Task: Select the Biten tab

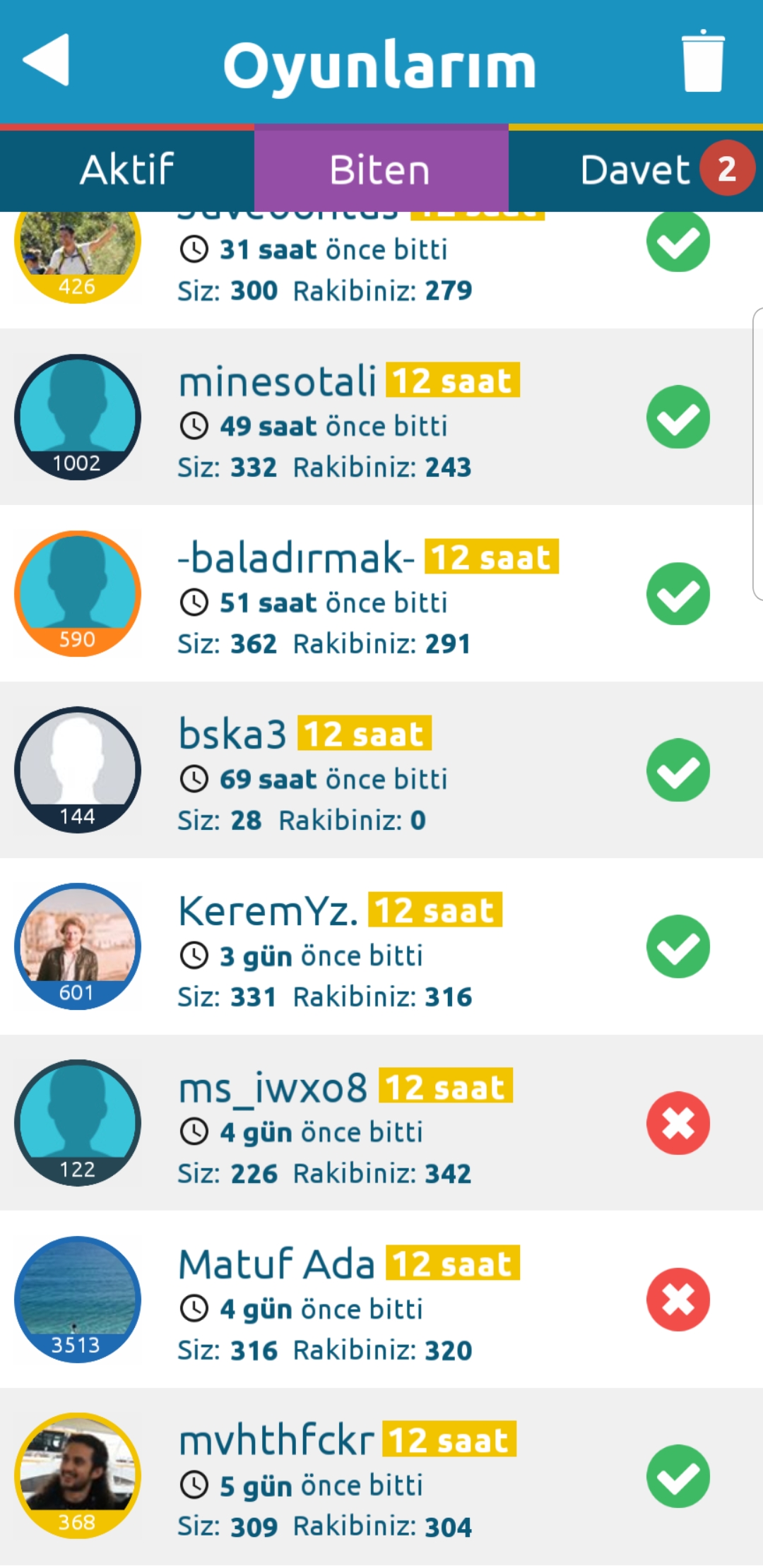Action: [381, 170]
